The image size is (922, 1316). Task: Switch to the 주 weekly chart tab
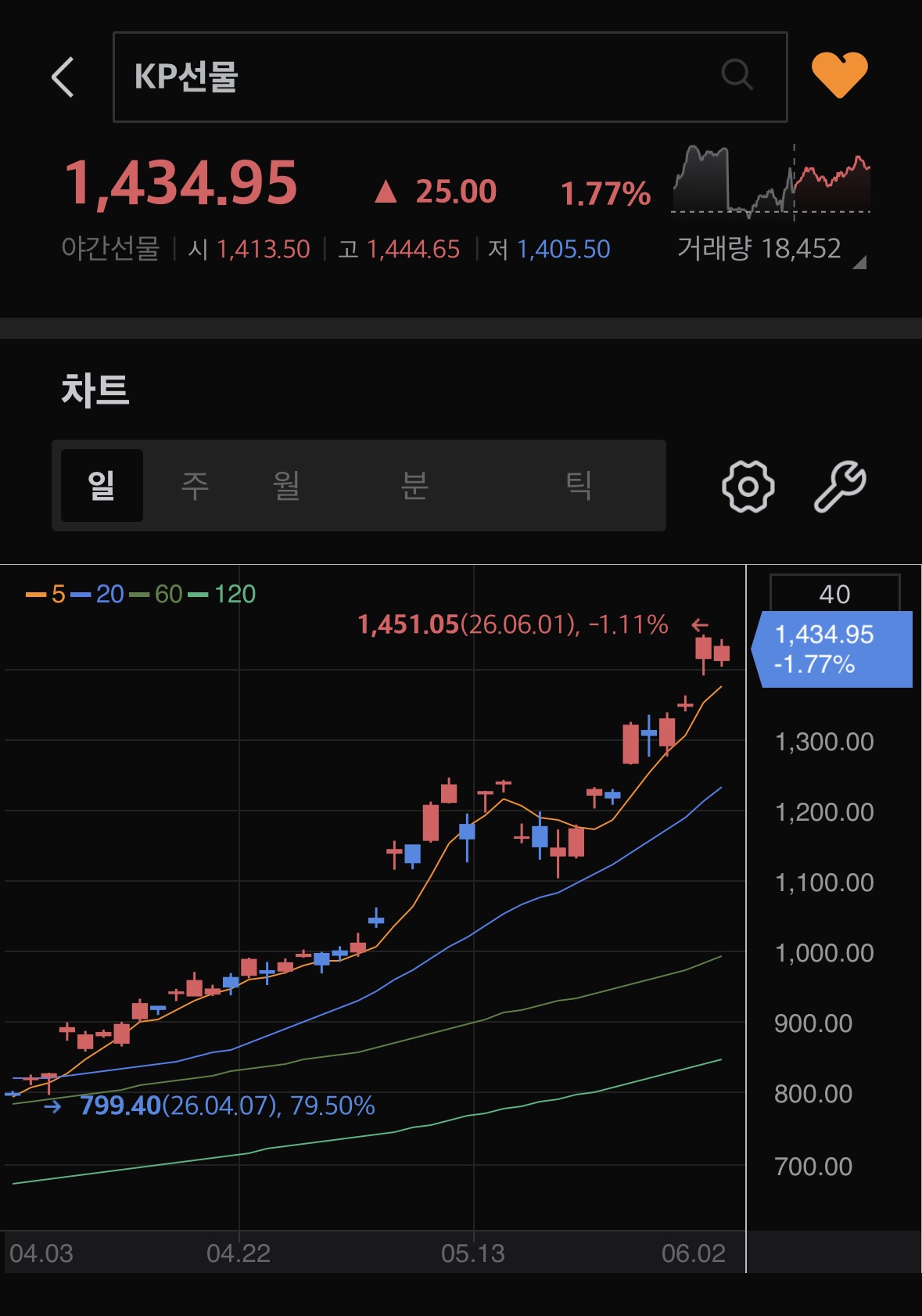coord(195,485)
